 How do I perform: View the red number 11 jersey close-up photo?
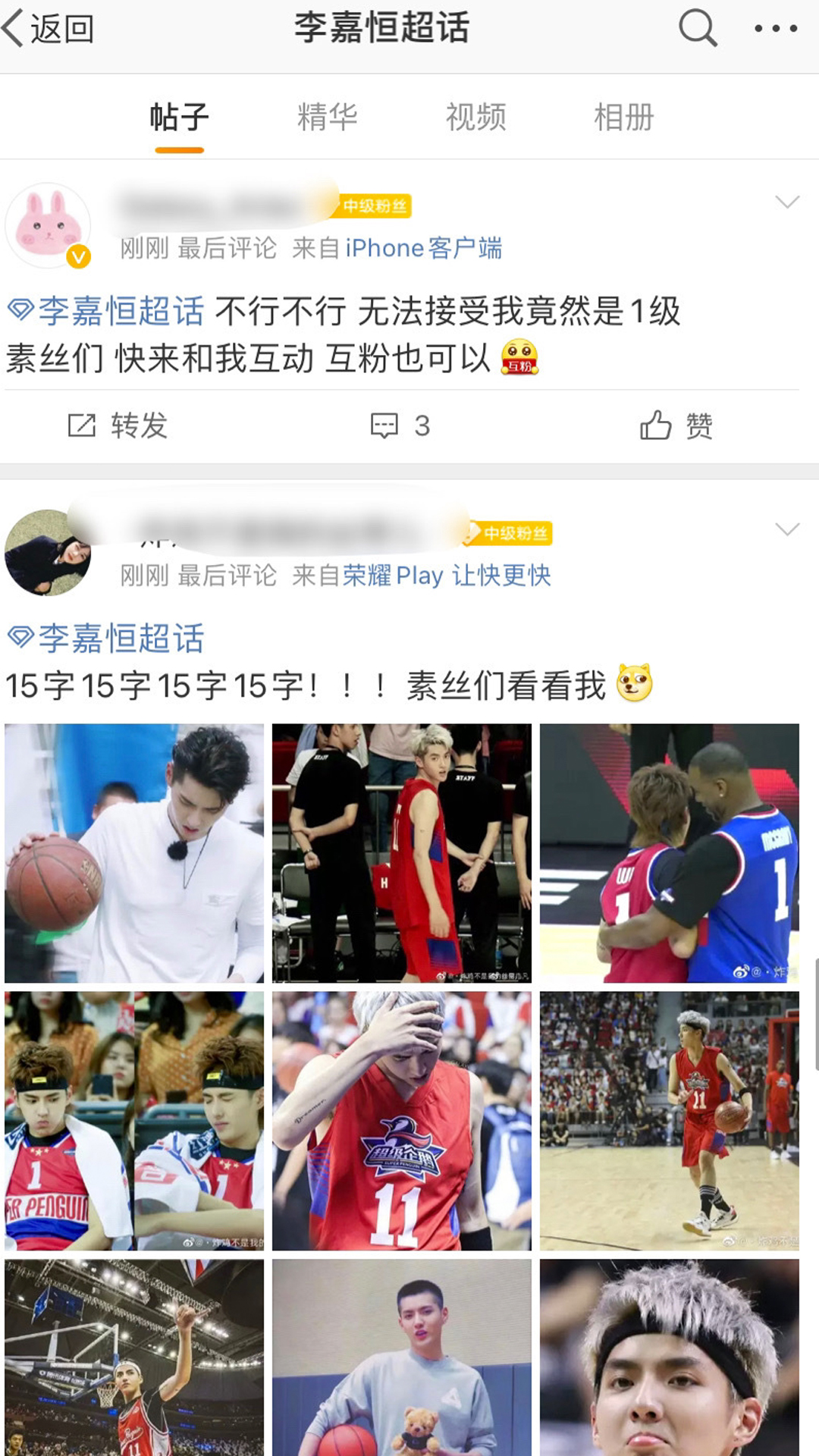coord(401,1121)
